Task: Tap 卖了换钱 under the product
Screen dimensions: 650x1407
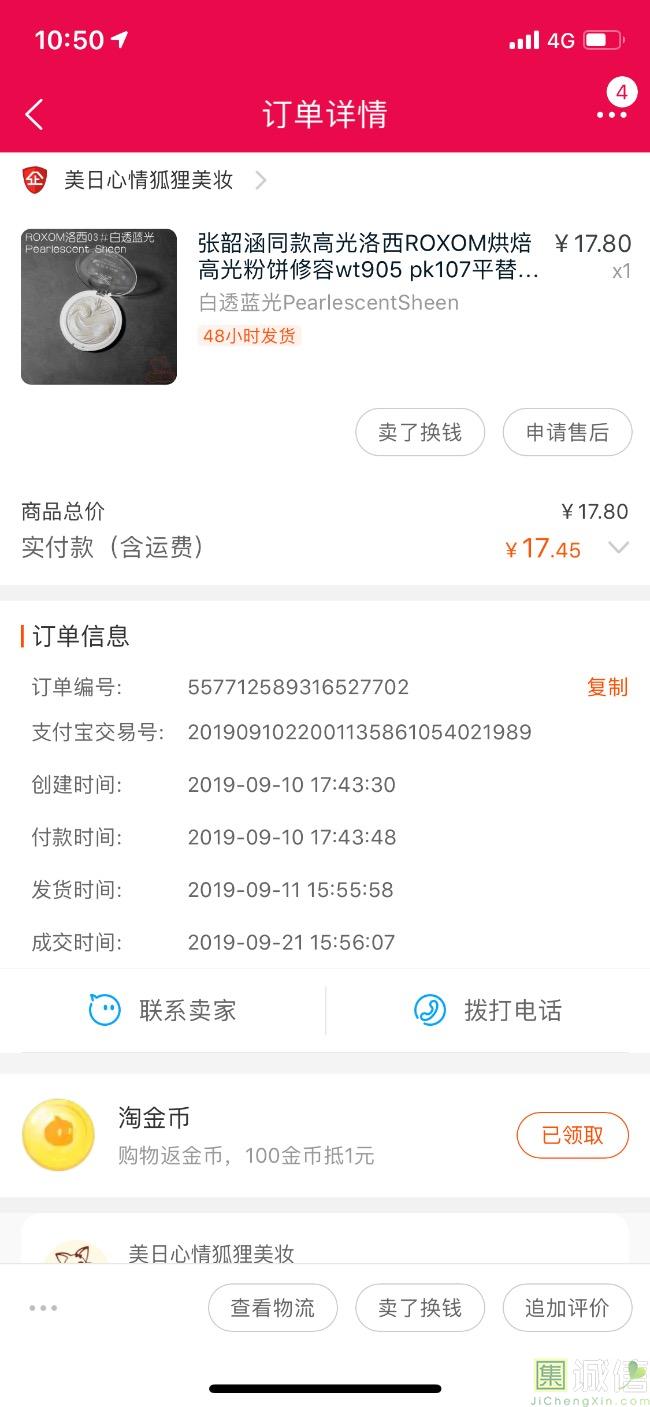Action: pos(420,432)
